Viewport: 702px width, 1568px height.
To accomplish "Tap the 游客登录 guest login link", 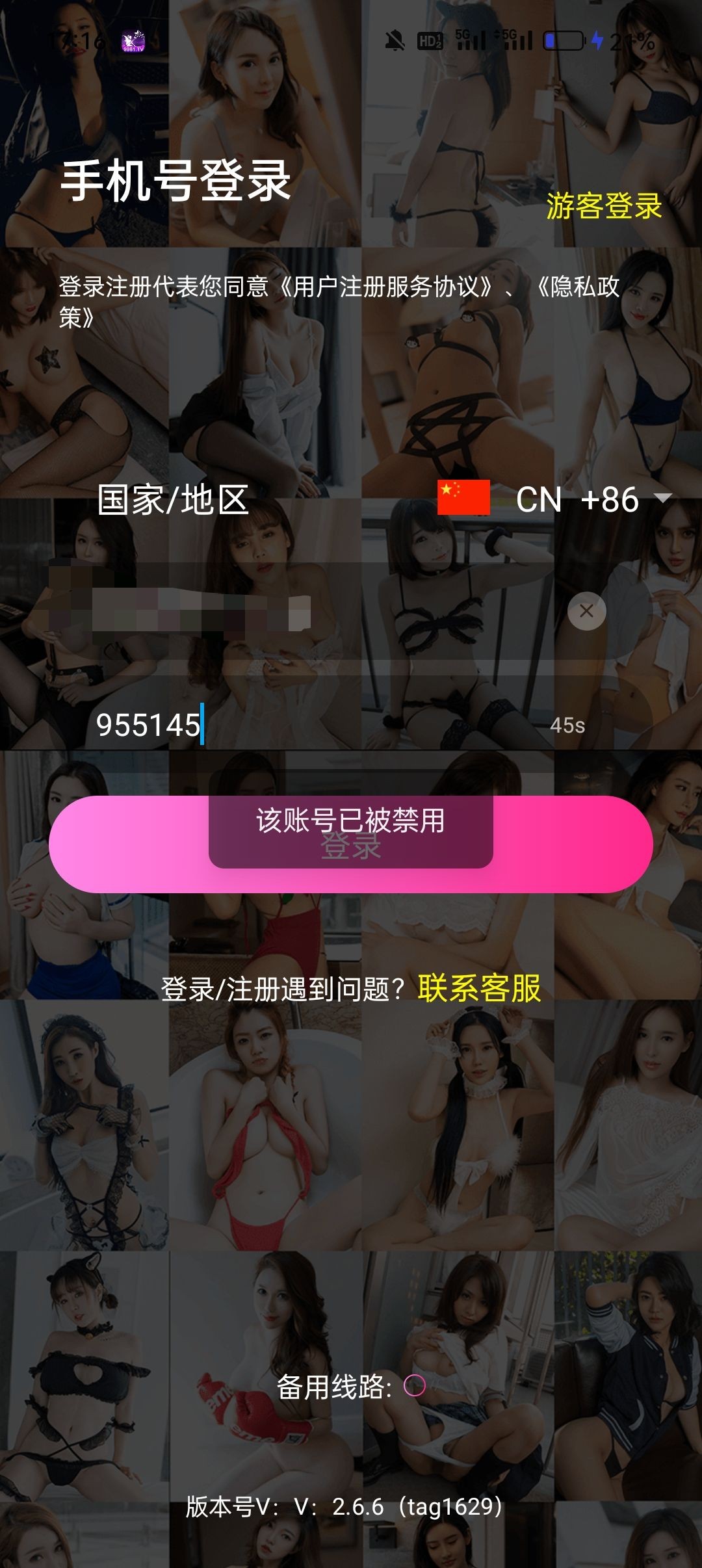I will pyautogui.click(x=603, y=206).
